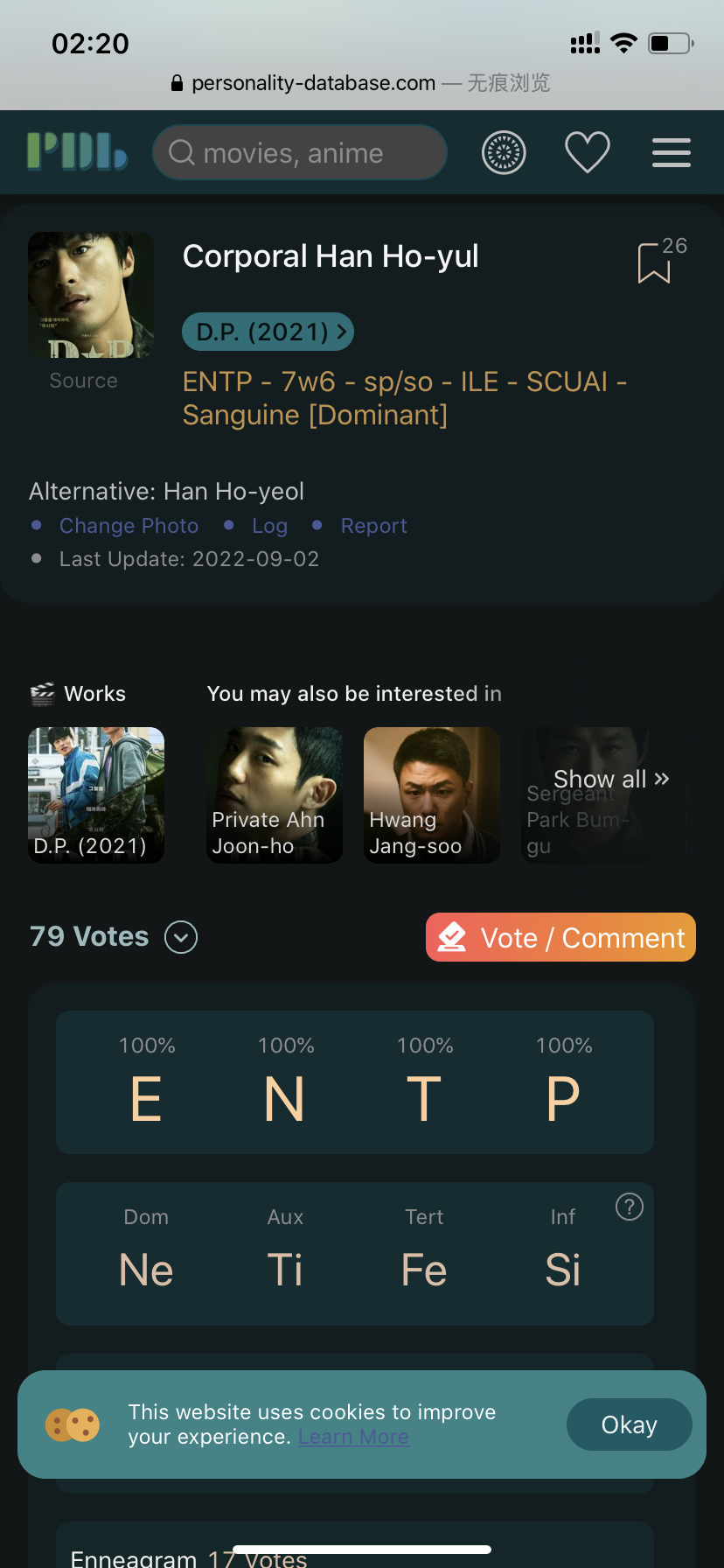Screen dimensions: 724x1568
Task: Go to PDB home via logo
Action: (x=77, y=151)
